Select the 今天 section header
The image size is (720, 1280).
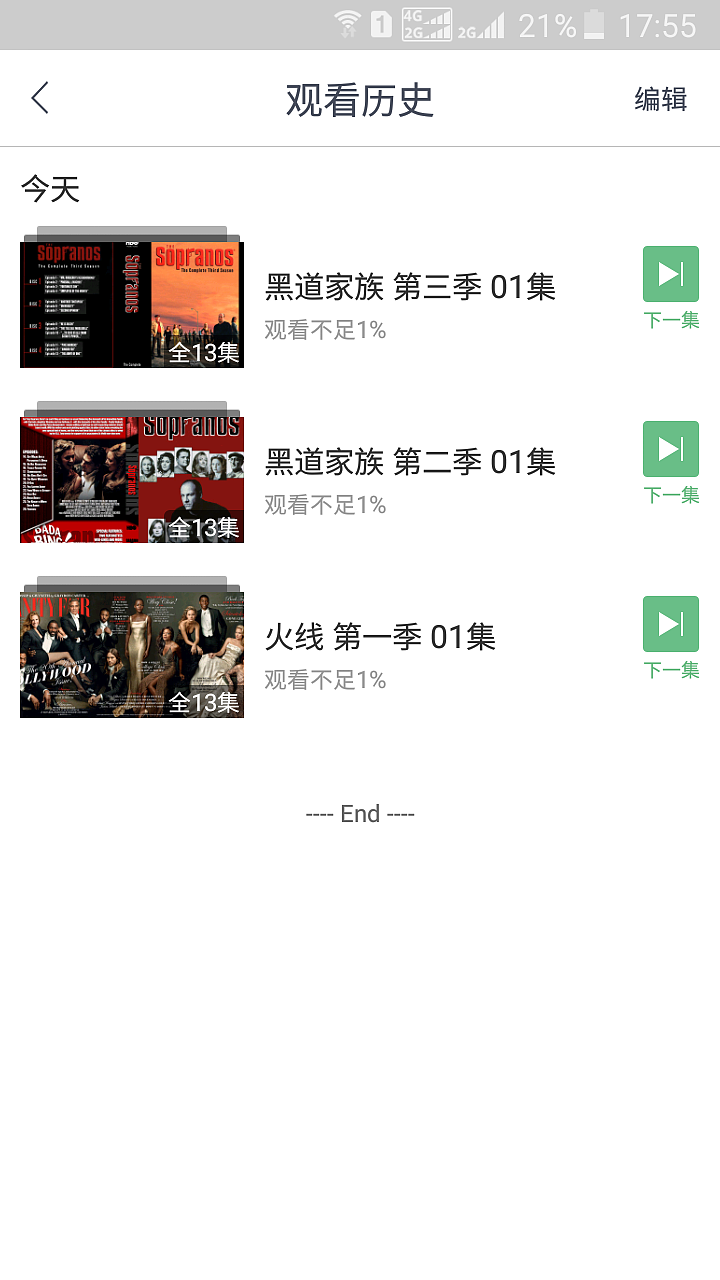(50, 188)
